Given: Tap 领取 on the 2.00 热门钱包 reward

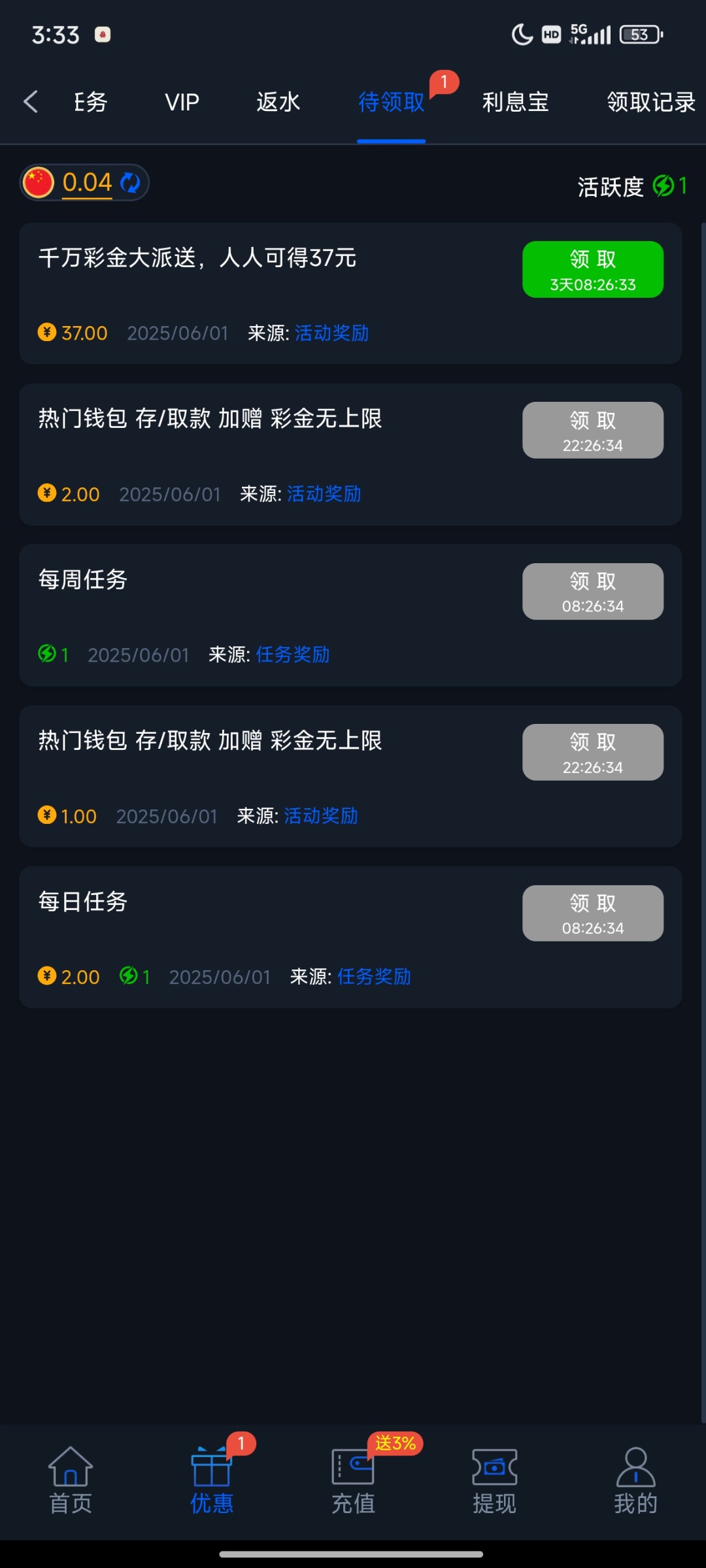Looking at the screenshot, I should pyautogui.click(x=593, y=430).
